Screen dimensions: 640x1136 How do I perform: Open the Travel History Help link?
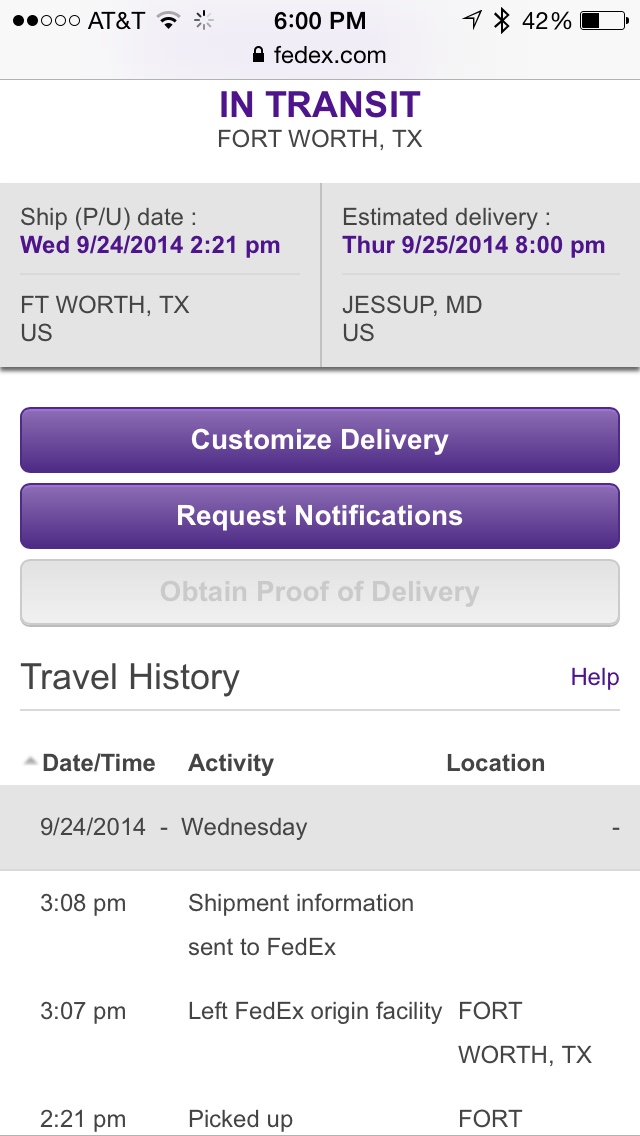[x=594, y=677]
